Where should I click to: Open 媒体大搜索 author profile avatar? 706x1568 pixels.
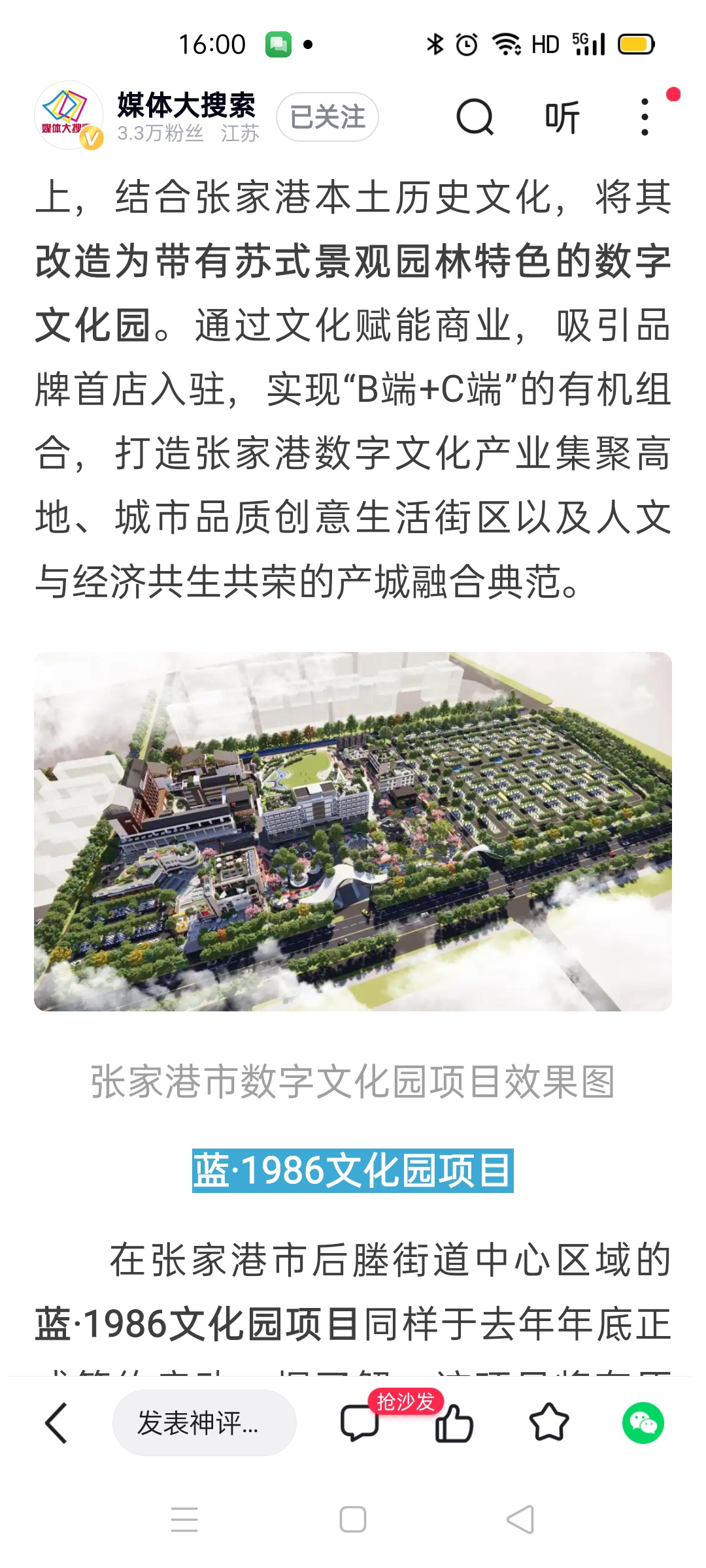click(x=69, y=116)
